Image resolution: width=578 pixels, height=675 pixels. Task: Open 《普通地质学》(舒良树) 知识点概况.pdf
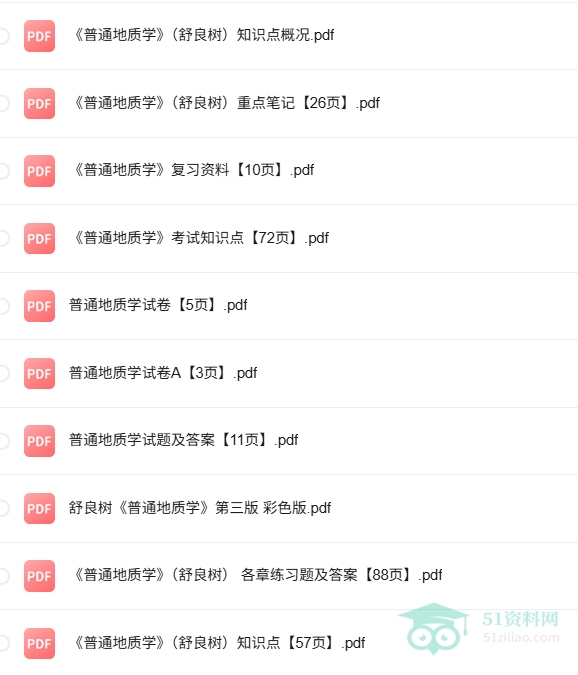pos(204,35)
